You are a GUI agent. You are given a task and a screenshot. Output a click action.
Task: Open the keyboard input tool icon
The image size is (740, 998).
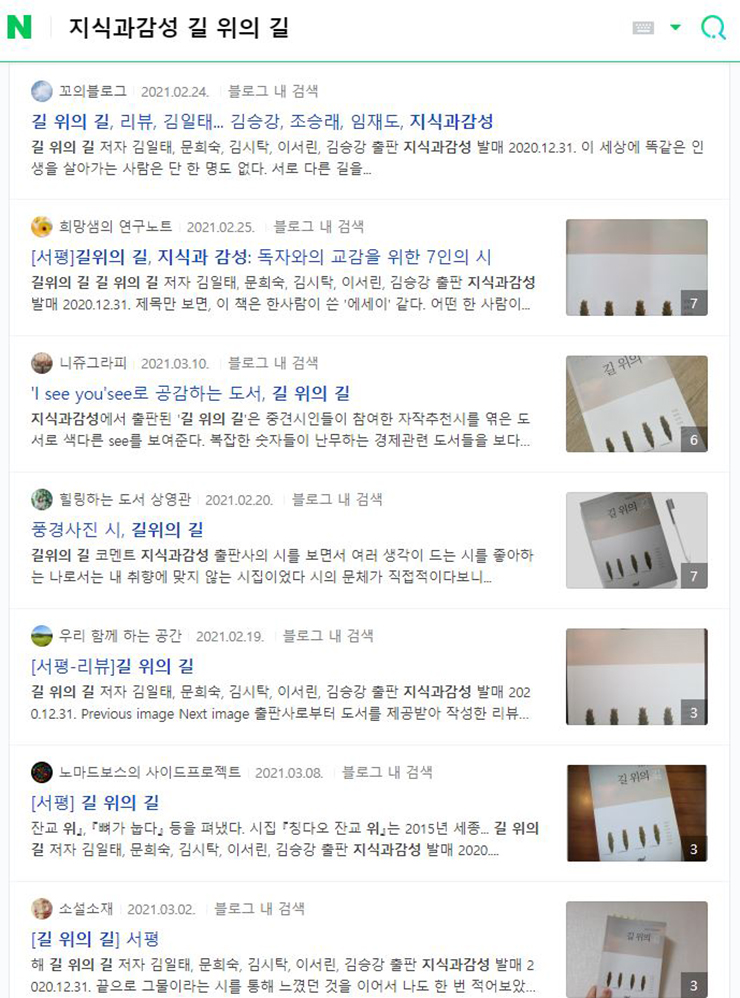(x=643, y=28)
